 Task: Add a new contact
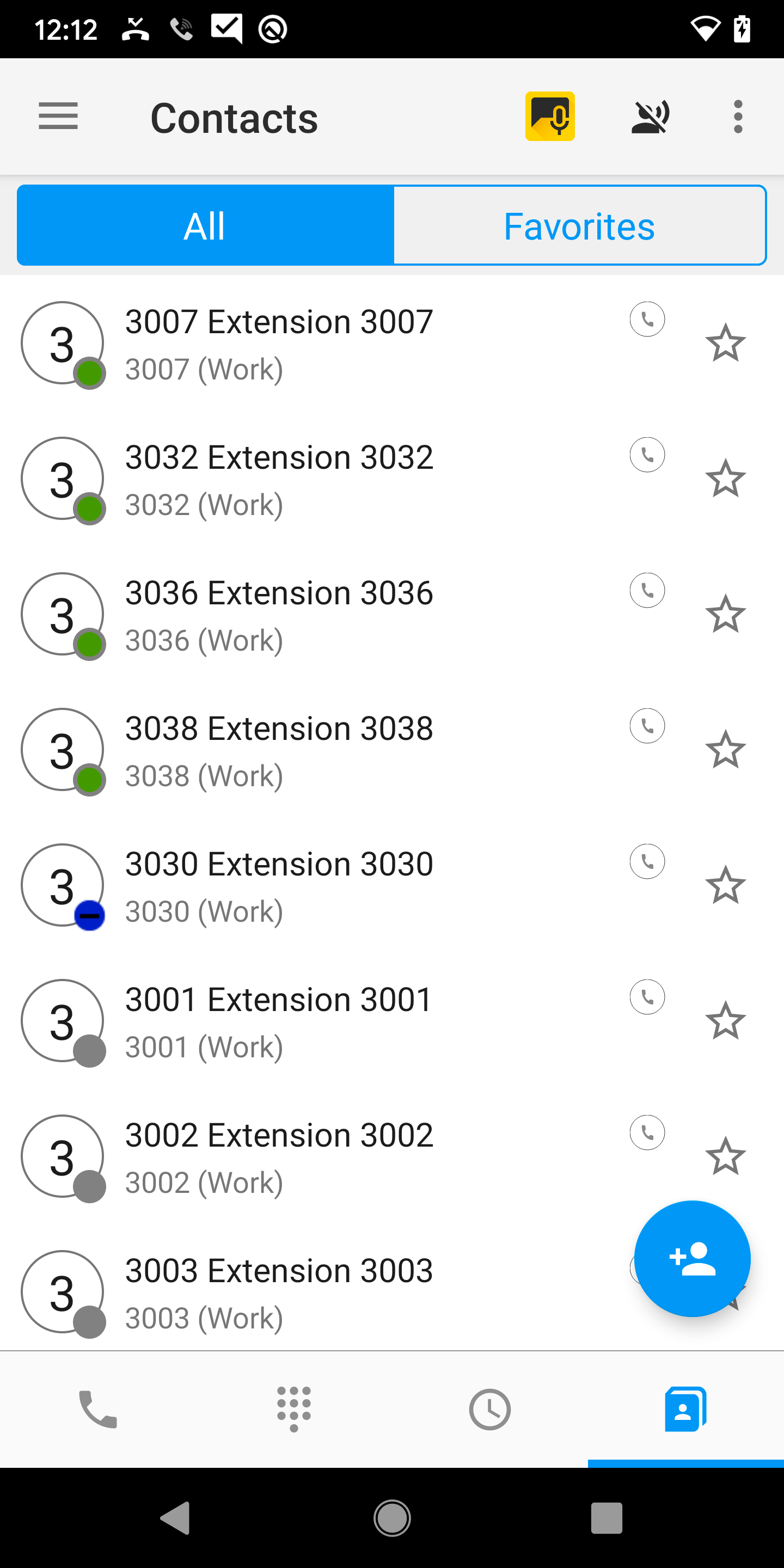[692, 1258]
